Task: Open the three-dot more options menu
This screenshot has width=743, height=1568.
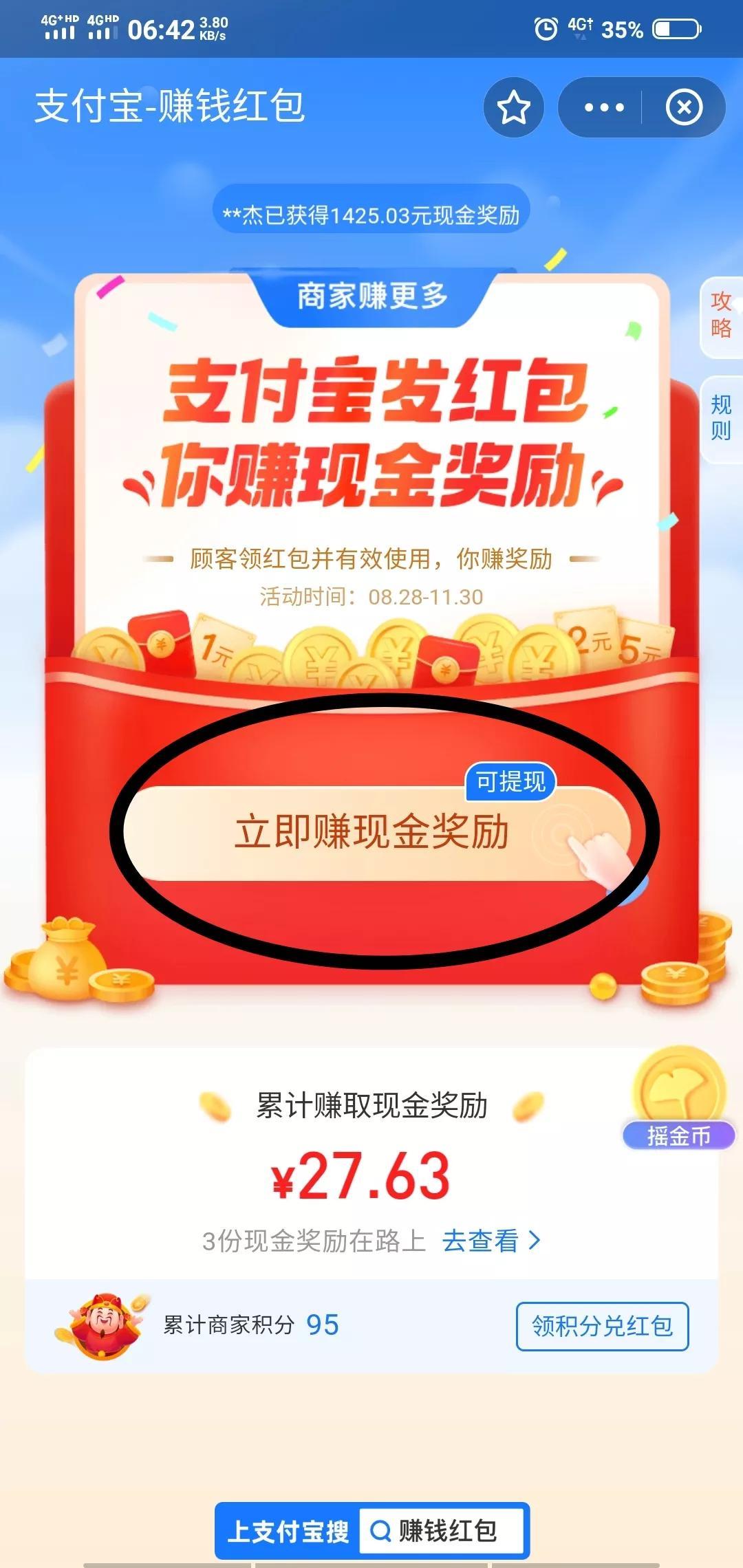Action: point(603,108)
